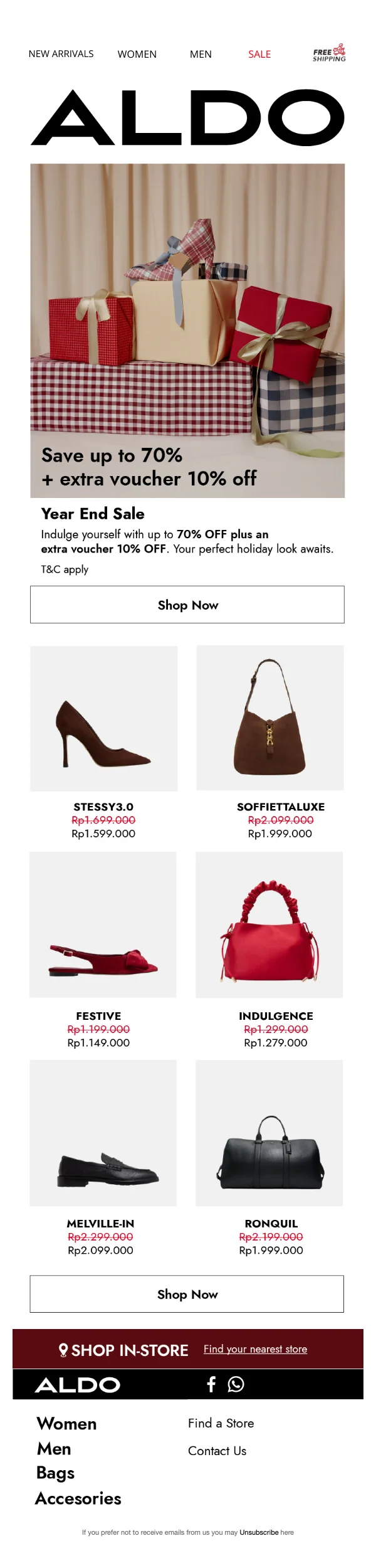Contact ALDO via WhatsApp icon
Image resolution: width=376 pixels, height=1568 pixels.
(x=236, y=1384)
